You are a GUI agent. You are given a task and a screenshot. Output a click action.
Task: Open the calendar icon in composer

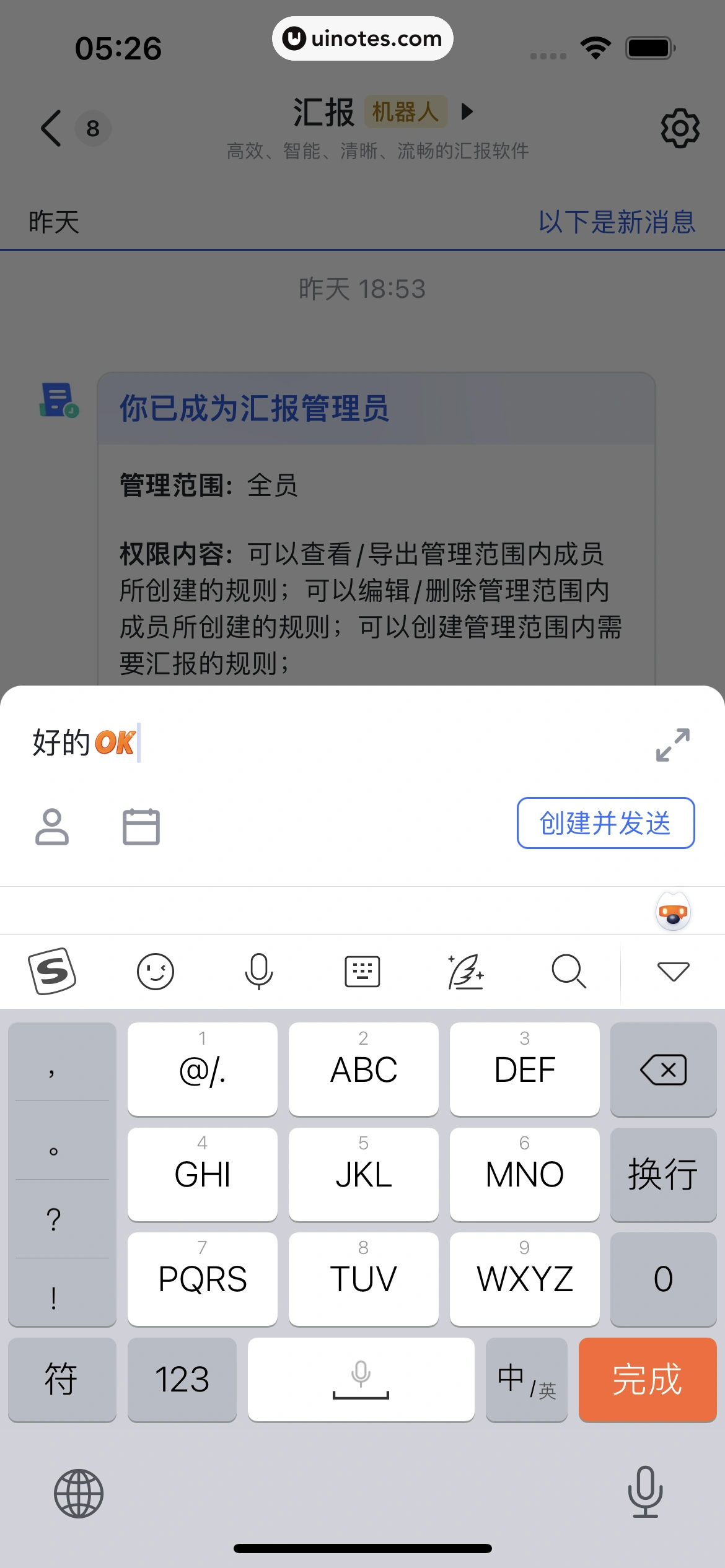click(141, 824)
